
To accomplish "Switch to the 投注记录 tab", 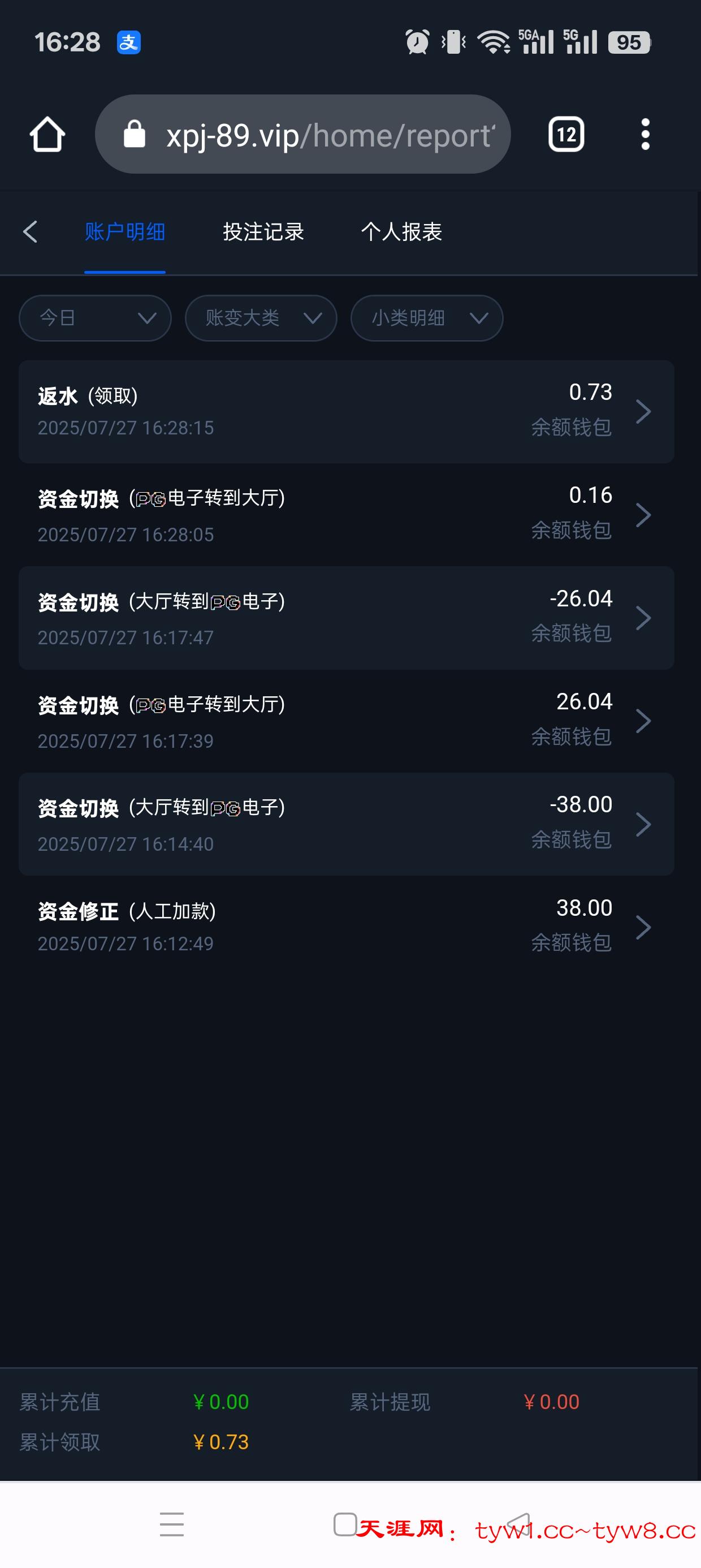I will pyautogui.click(x=263, y=232).
